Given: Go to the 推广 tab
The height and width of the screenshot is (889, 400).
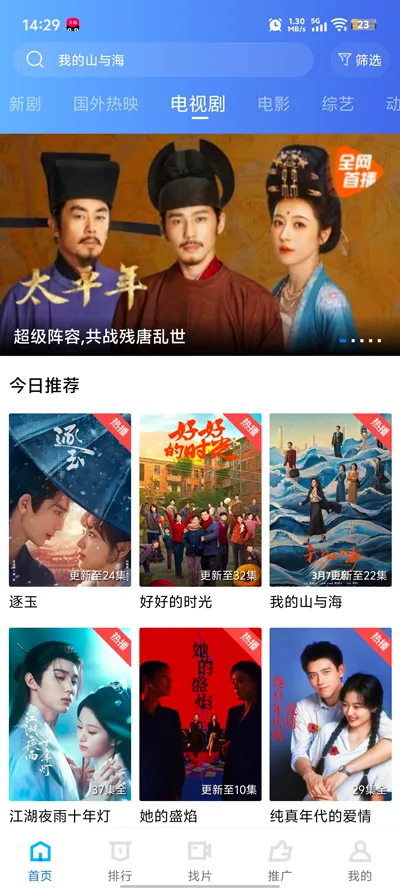Looking at the screenshot, I should (280, 861).
